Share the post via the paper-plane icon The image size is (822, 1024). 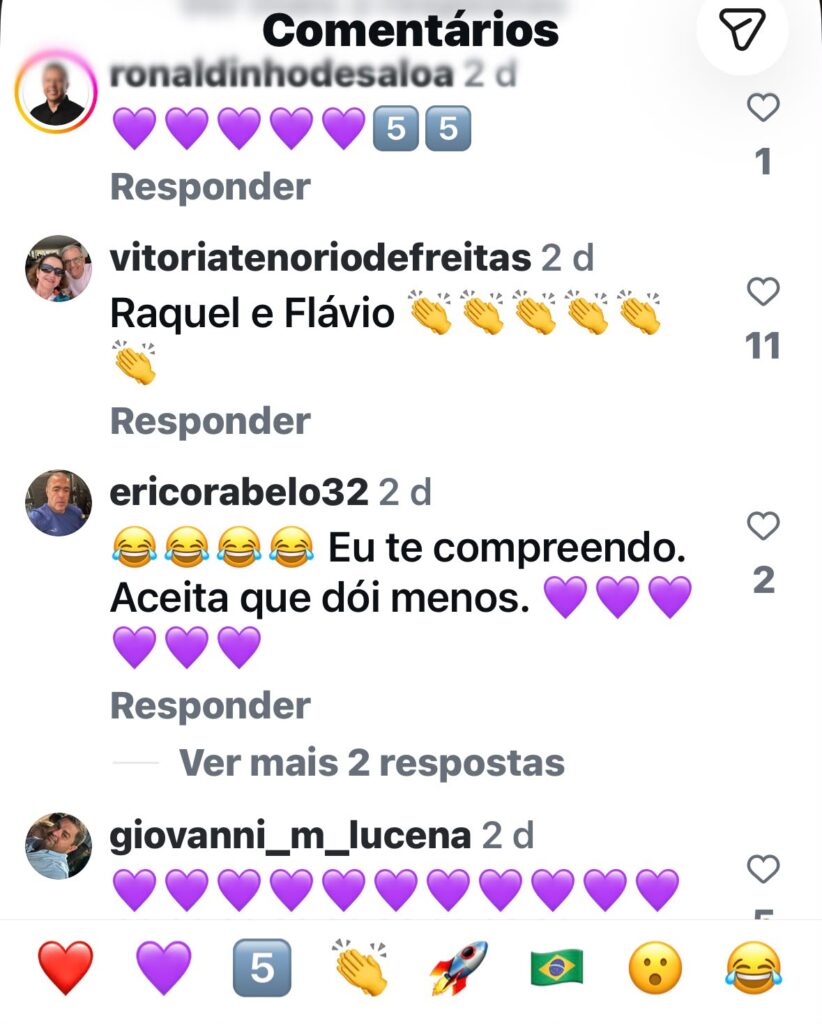[742, 29]
